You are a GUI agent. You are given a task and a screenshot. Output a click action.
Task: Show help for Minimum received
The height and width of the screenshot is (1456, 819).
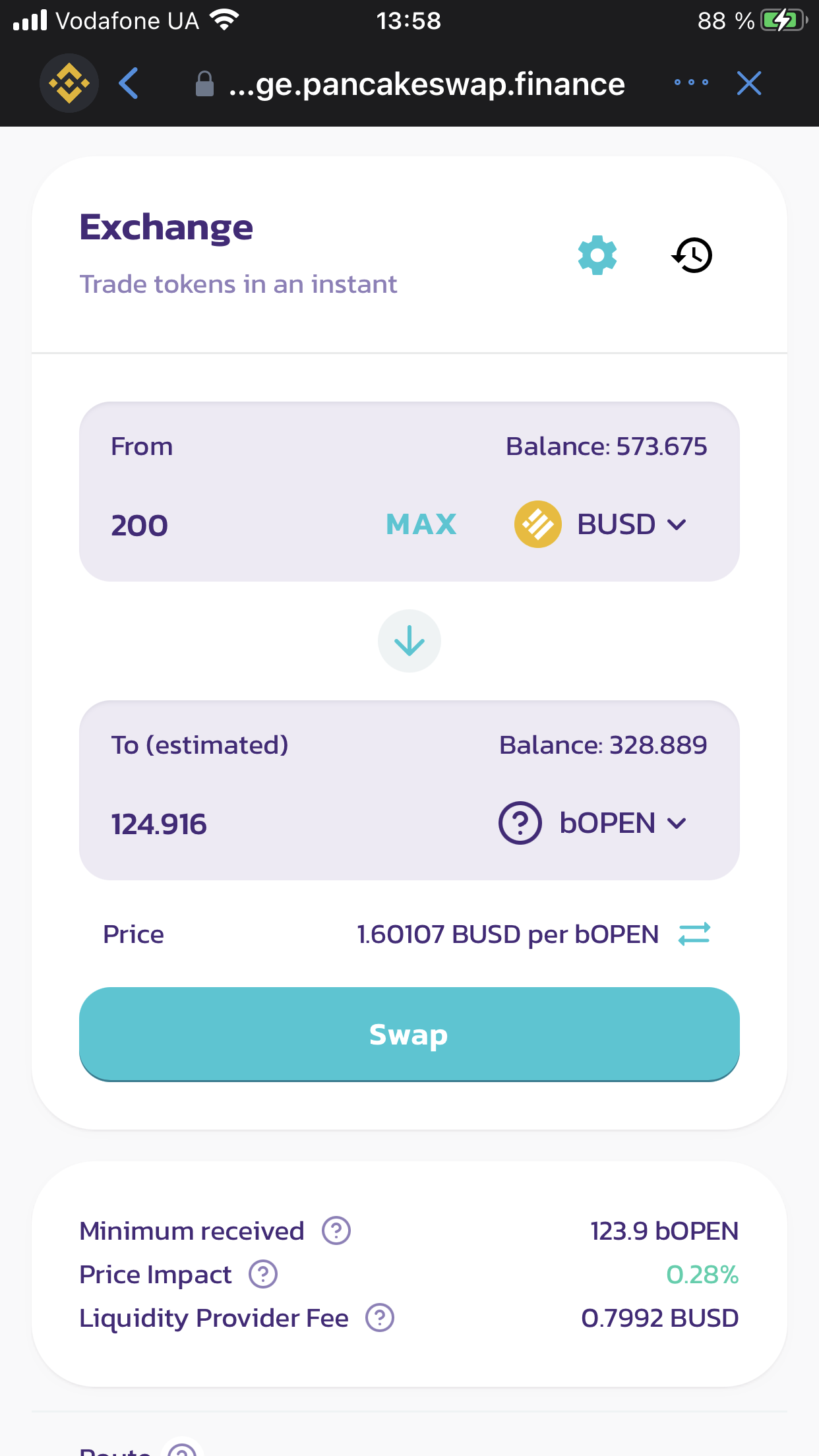coord(336,1230)
